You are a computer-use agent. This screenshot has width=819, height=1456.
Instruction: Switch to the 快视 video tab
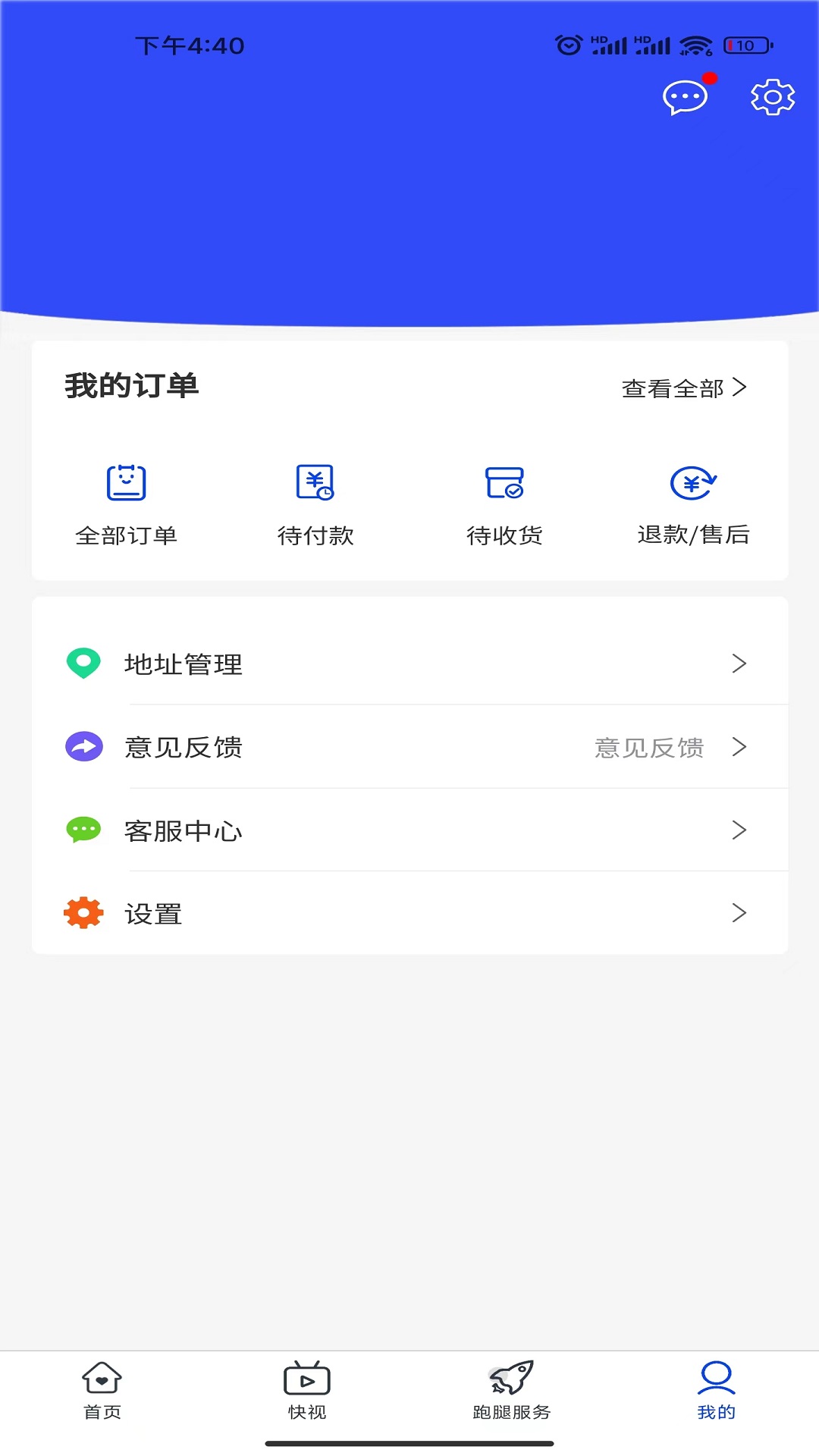point(307,1391)
